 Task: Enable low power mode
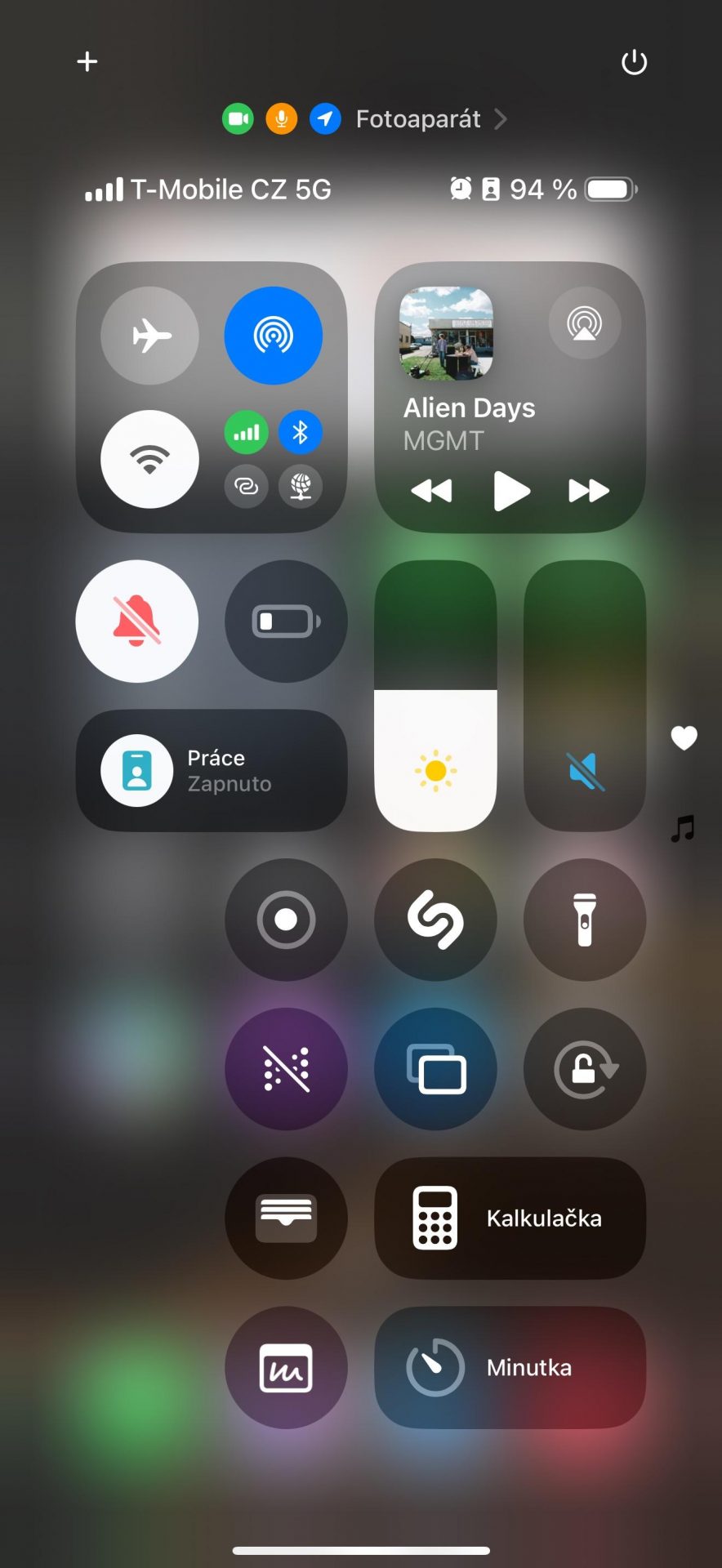pyautogui.click(x=286, y=621)
